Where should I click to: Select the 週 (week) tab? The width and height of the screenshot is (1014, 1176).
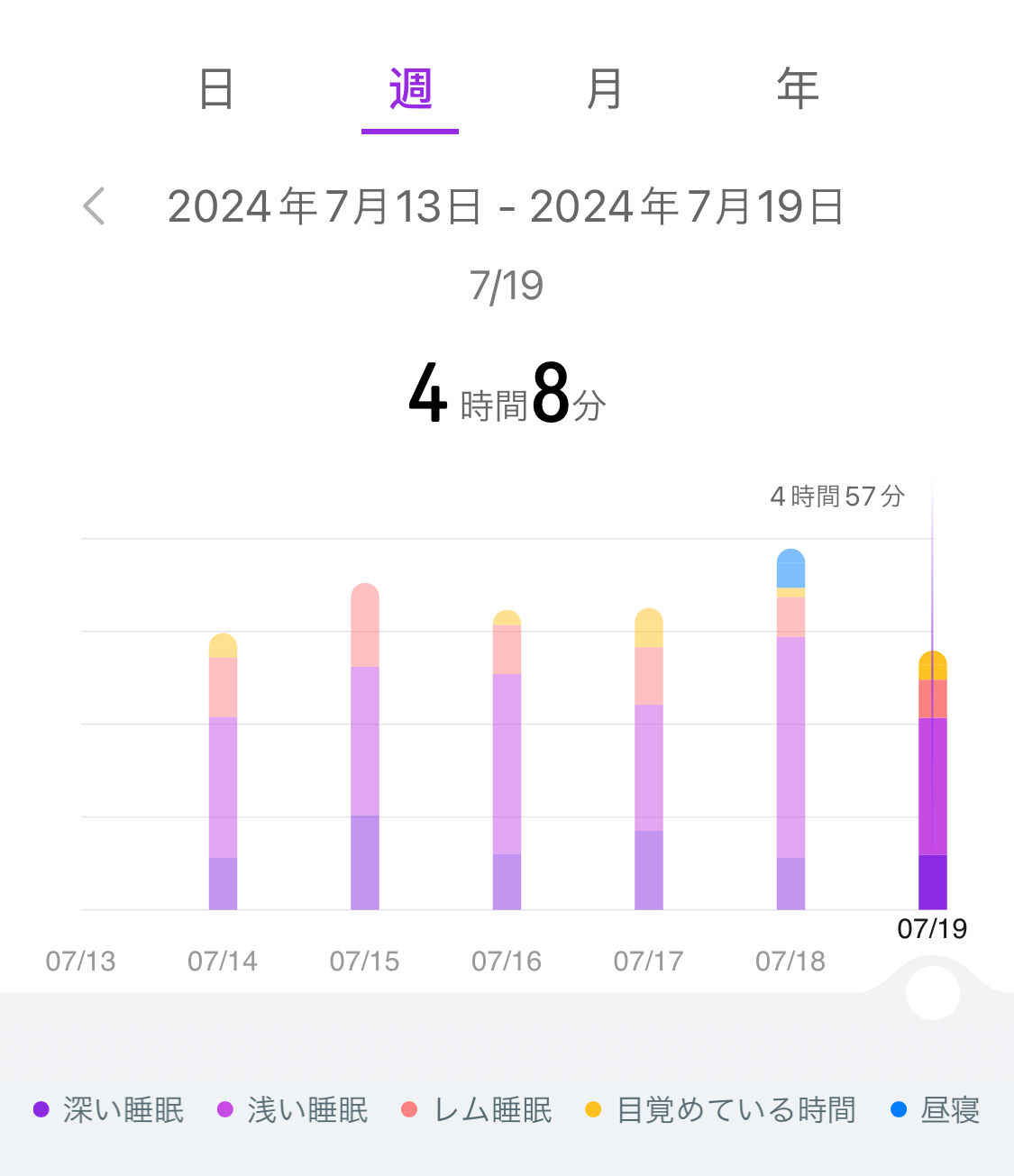click(410, 89)
